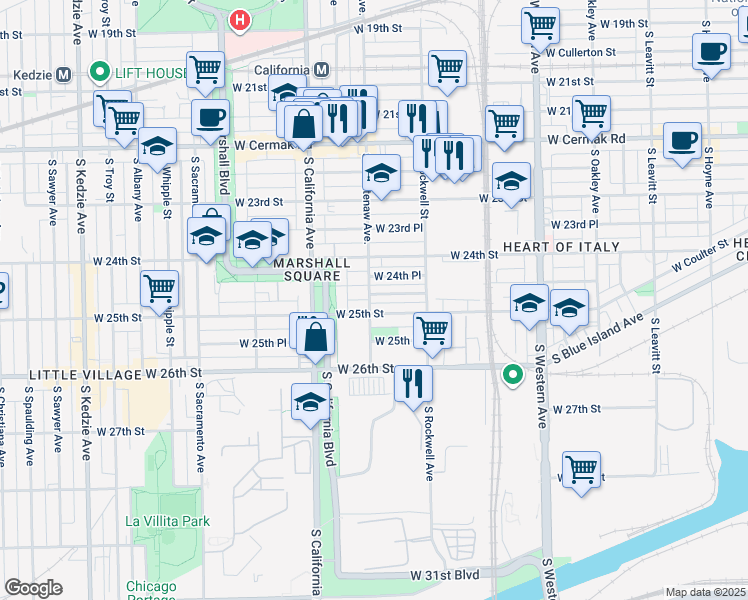The width and height of the screenshot is (748, 600).
Task: Open the Google logo link
Action: point(33,588)
